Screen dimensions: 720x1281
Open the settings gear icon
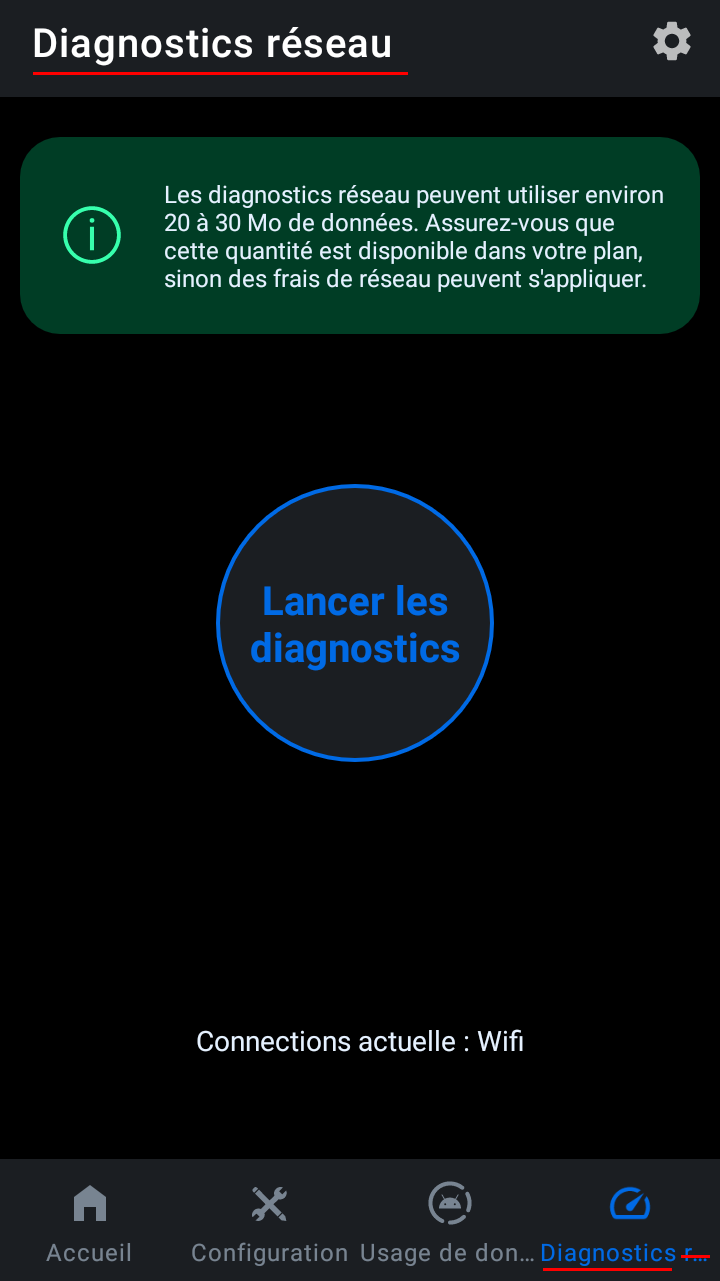click(672, 42)
